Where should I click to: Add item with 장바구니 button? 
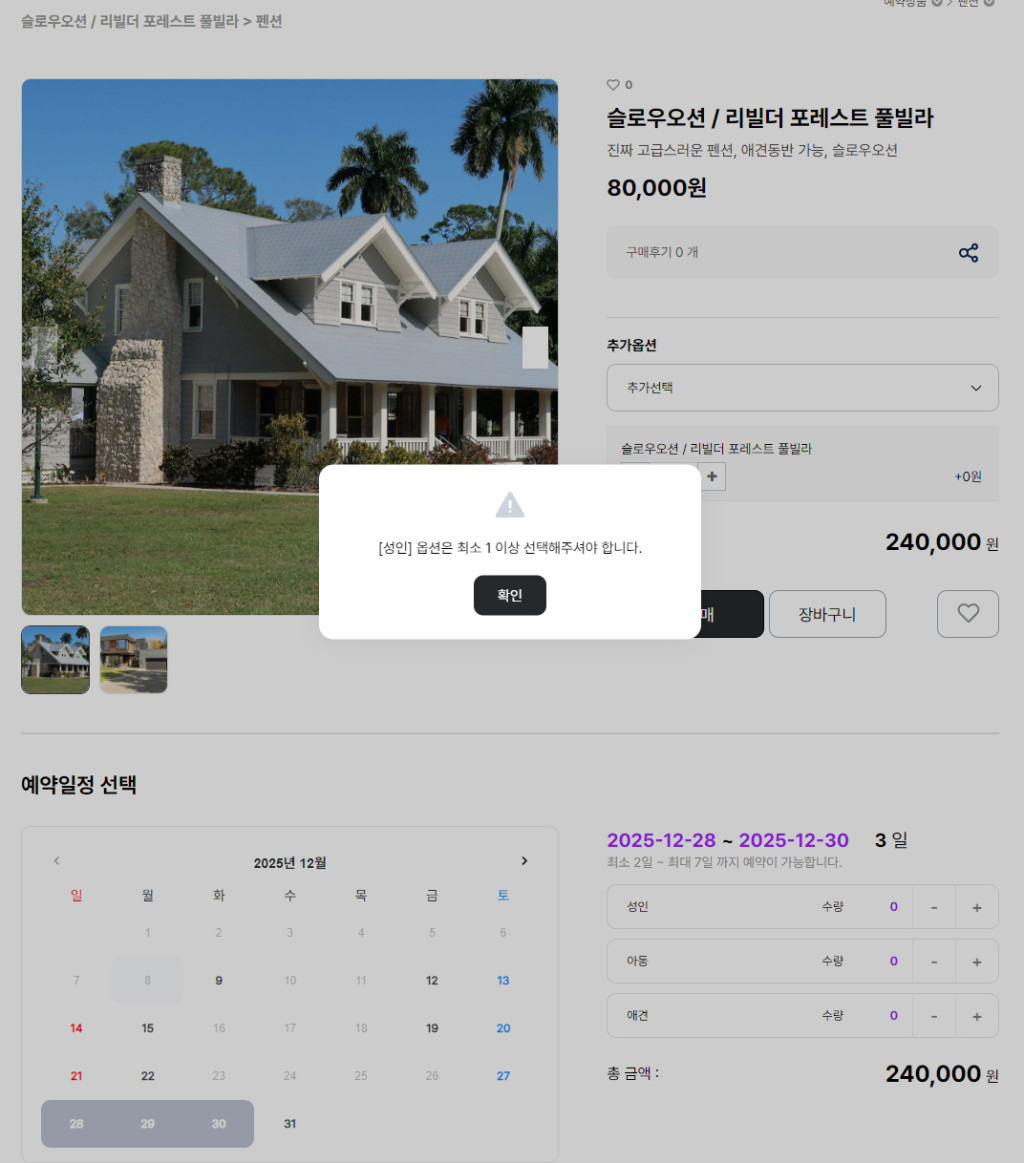(827, 614)
